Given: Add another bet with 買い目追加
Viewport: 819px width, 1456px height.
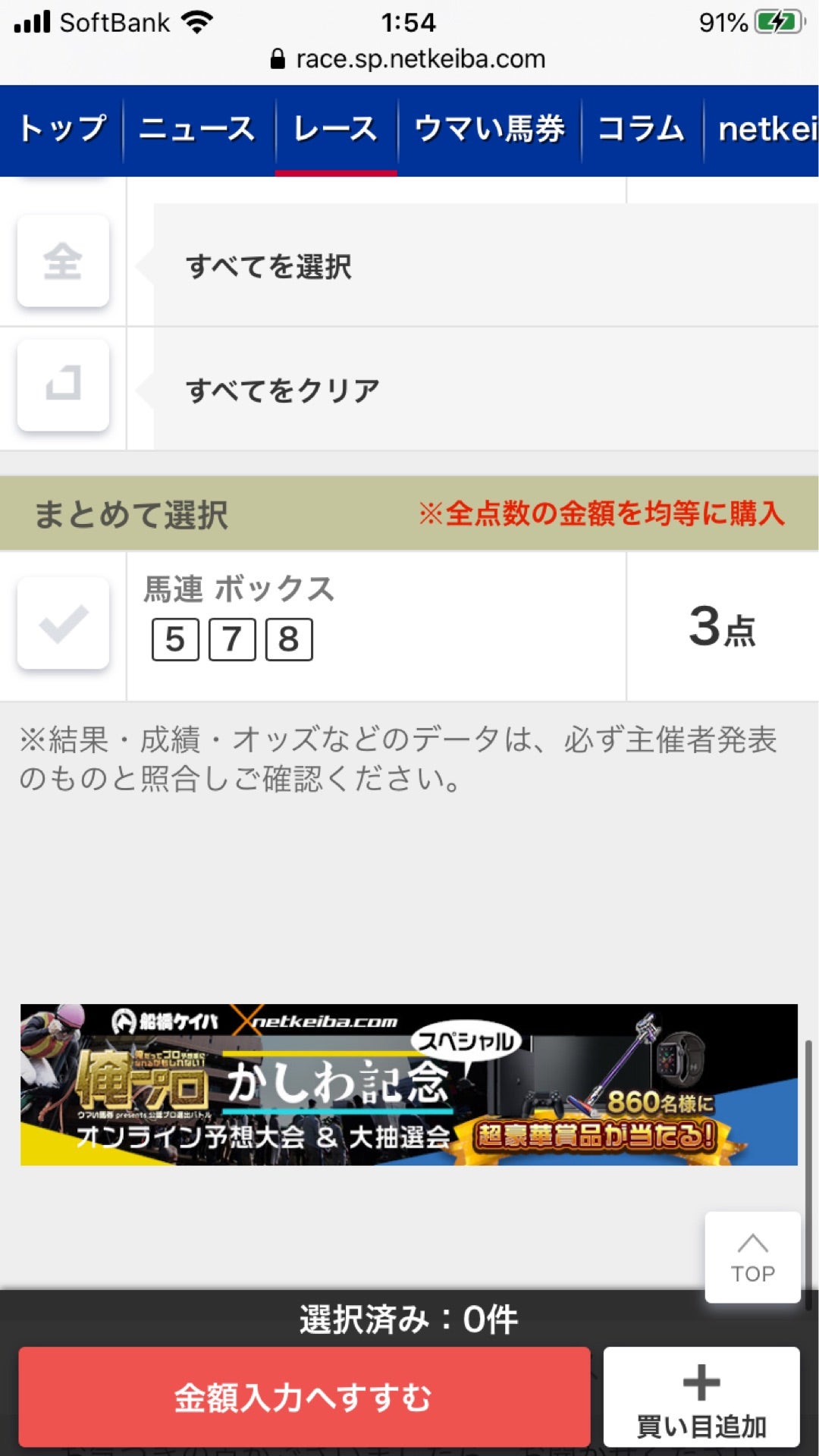Looking at the screenshot, I should (x=701, y=1397).
